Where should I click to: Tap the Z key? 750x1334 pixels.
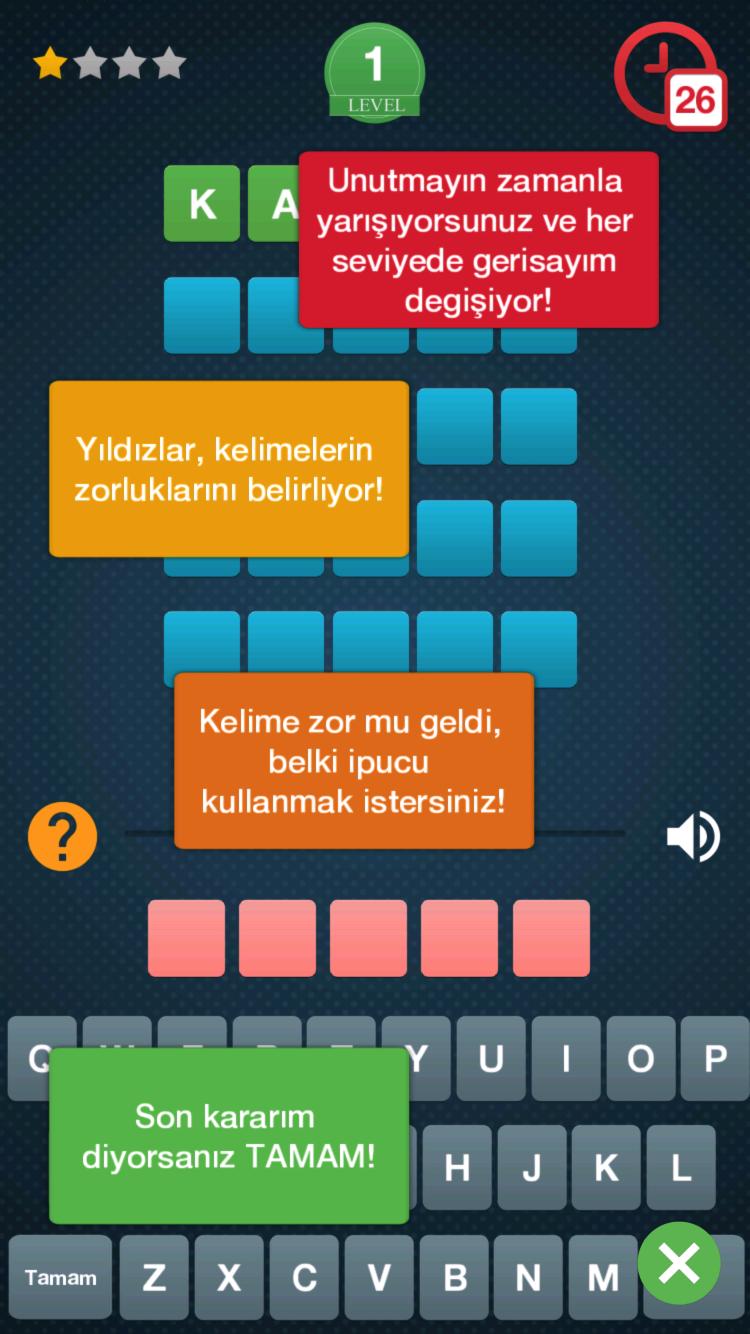tap(154, 1277)
